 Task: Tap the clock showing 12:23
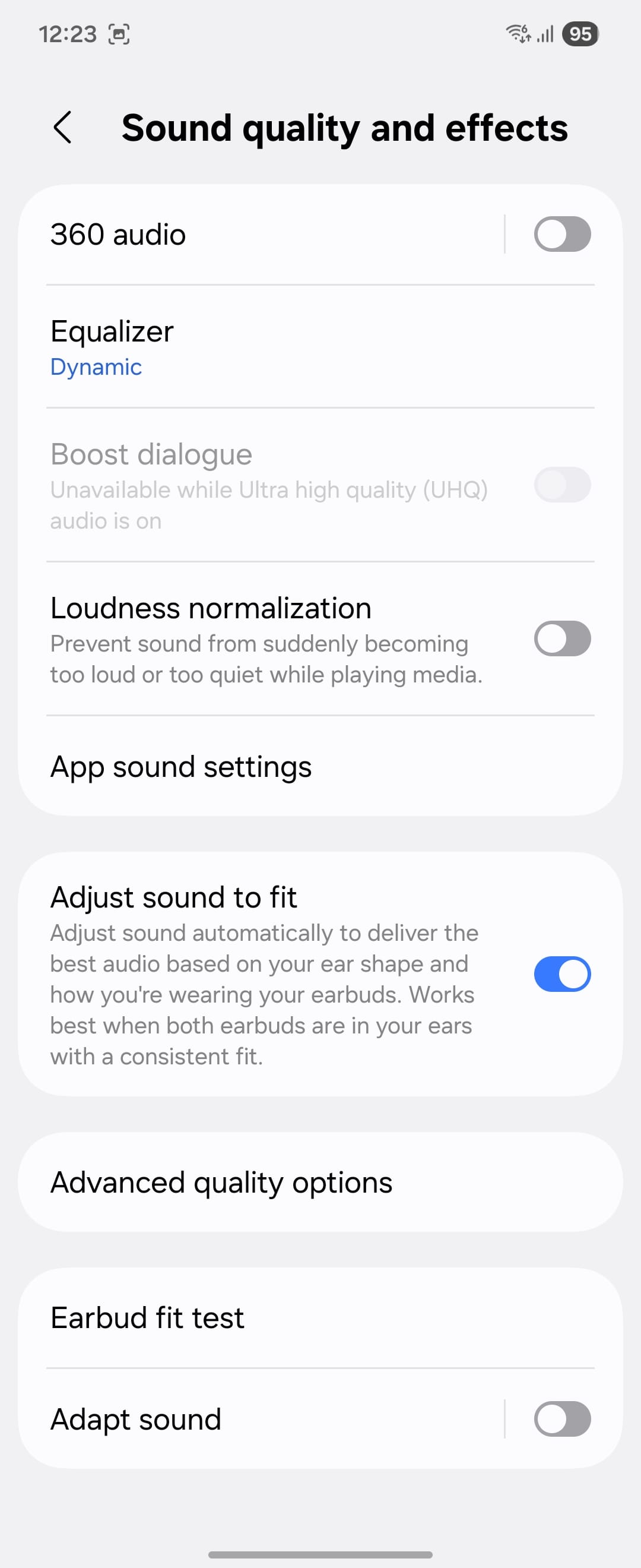pos(69,34)
